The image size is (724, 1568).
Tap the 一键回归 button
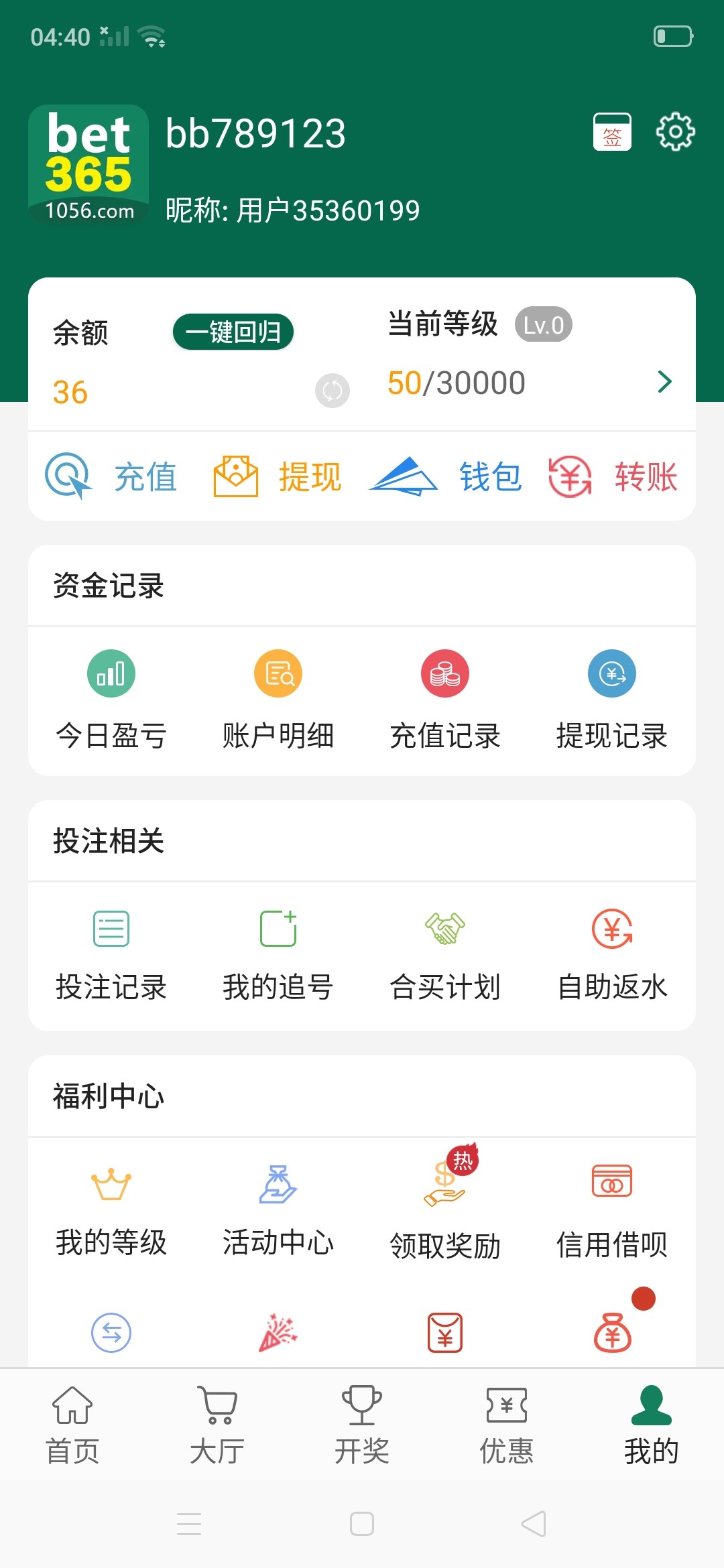pos(233,332)
